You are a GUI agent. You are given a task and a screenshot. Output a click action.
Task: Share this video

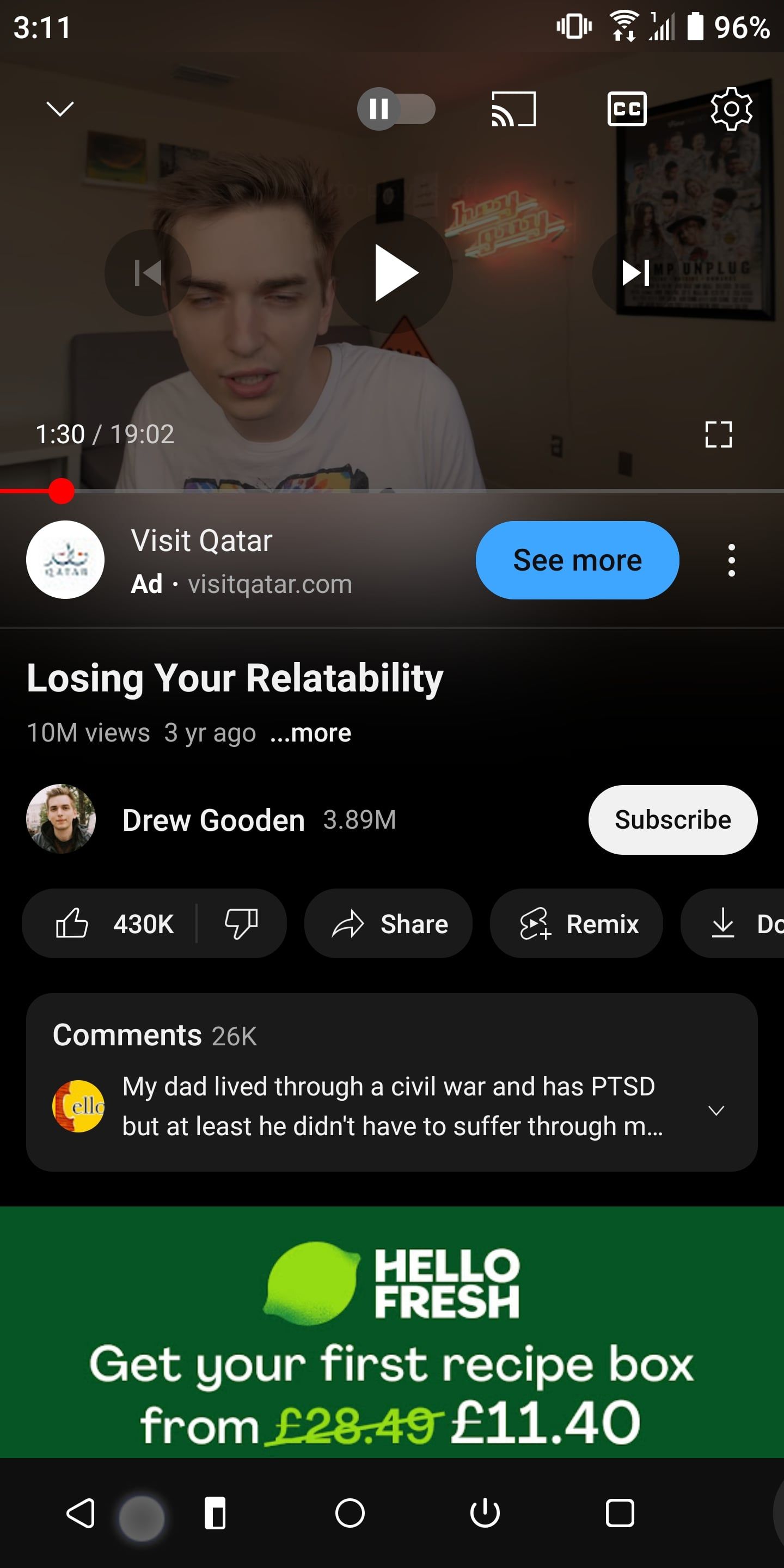coord(388,923)
